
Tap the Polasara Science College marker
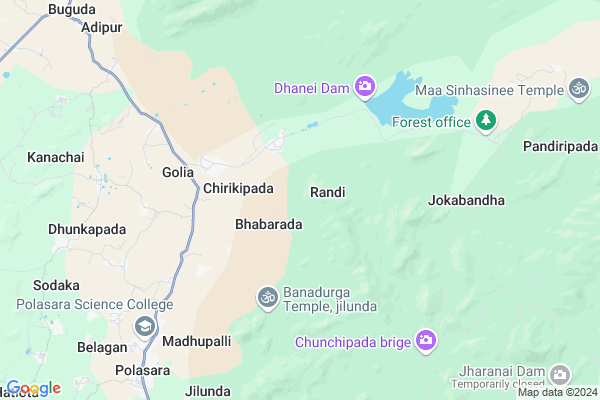click(x=146, y=326)
